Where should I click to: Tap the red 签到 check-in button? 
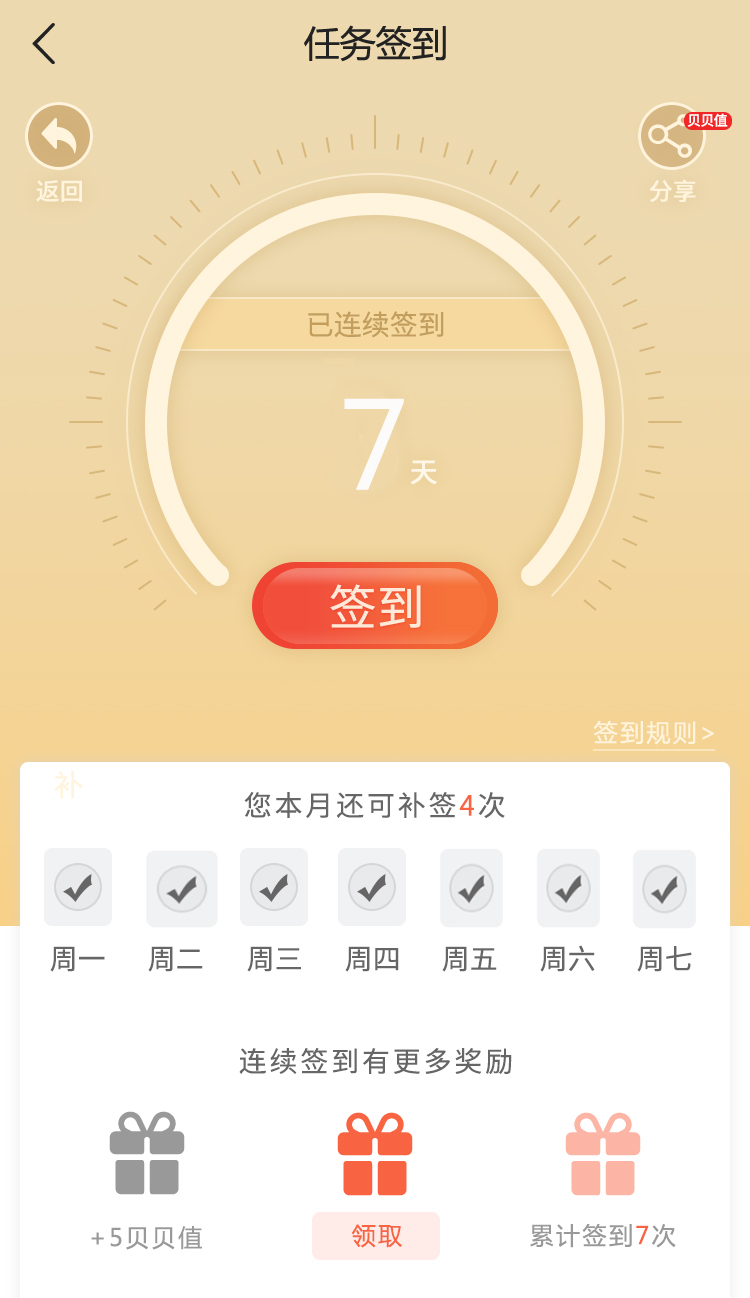pyautogui.click(x=375, y=606)
